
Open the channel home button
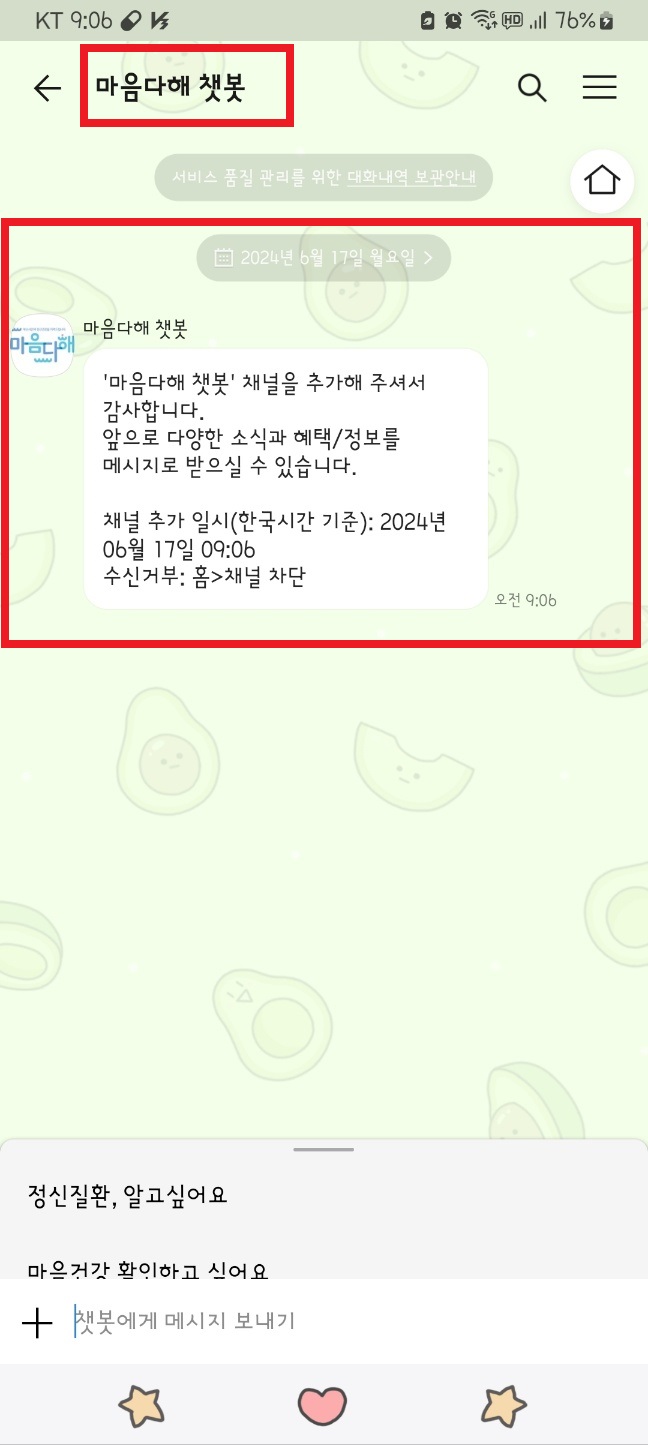602,181
